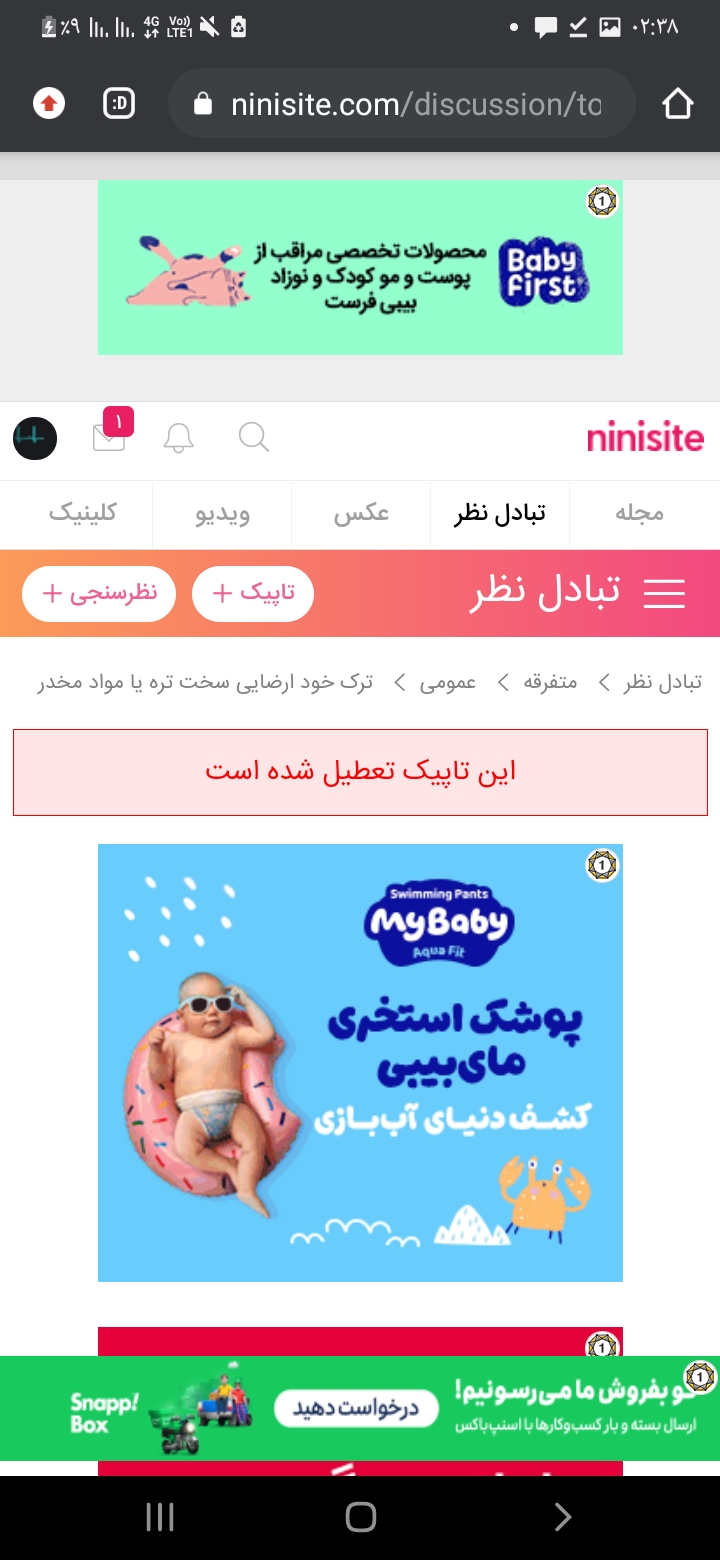Switch to the ویدیو tab
This screenshot has width=720, height=1560.
tap(222, 514)
